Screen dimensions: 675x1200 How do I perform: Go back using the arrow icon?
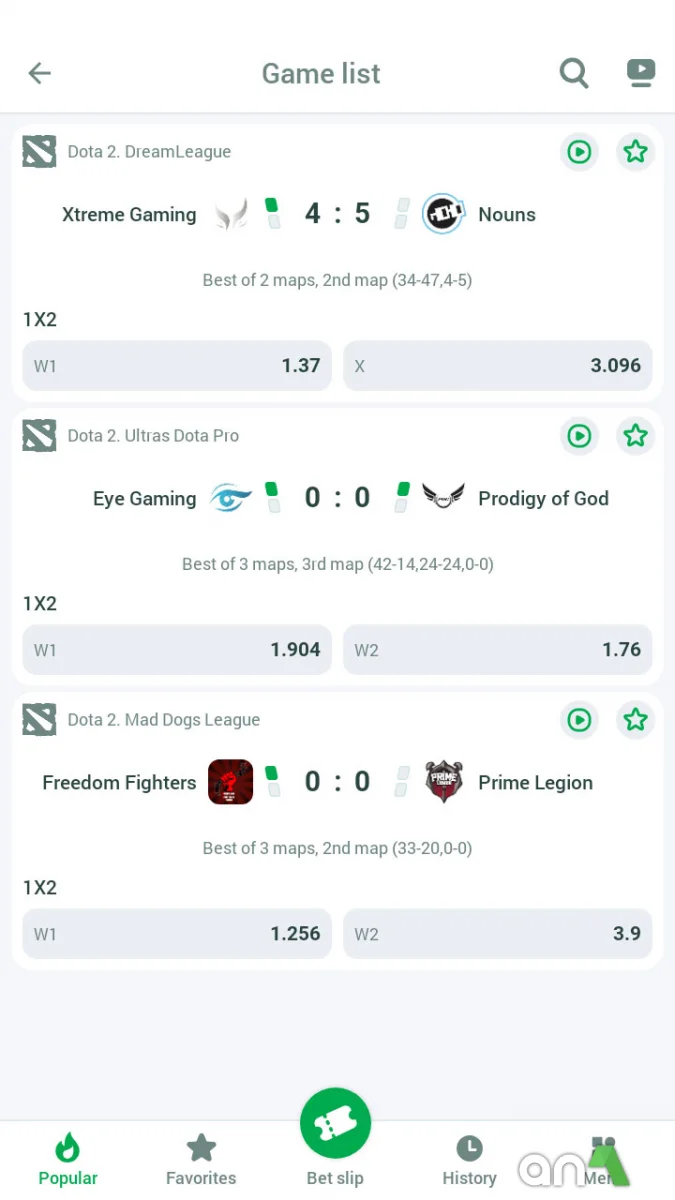pyautogui.click(x=39, y=73)
